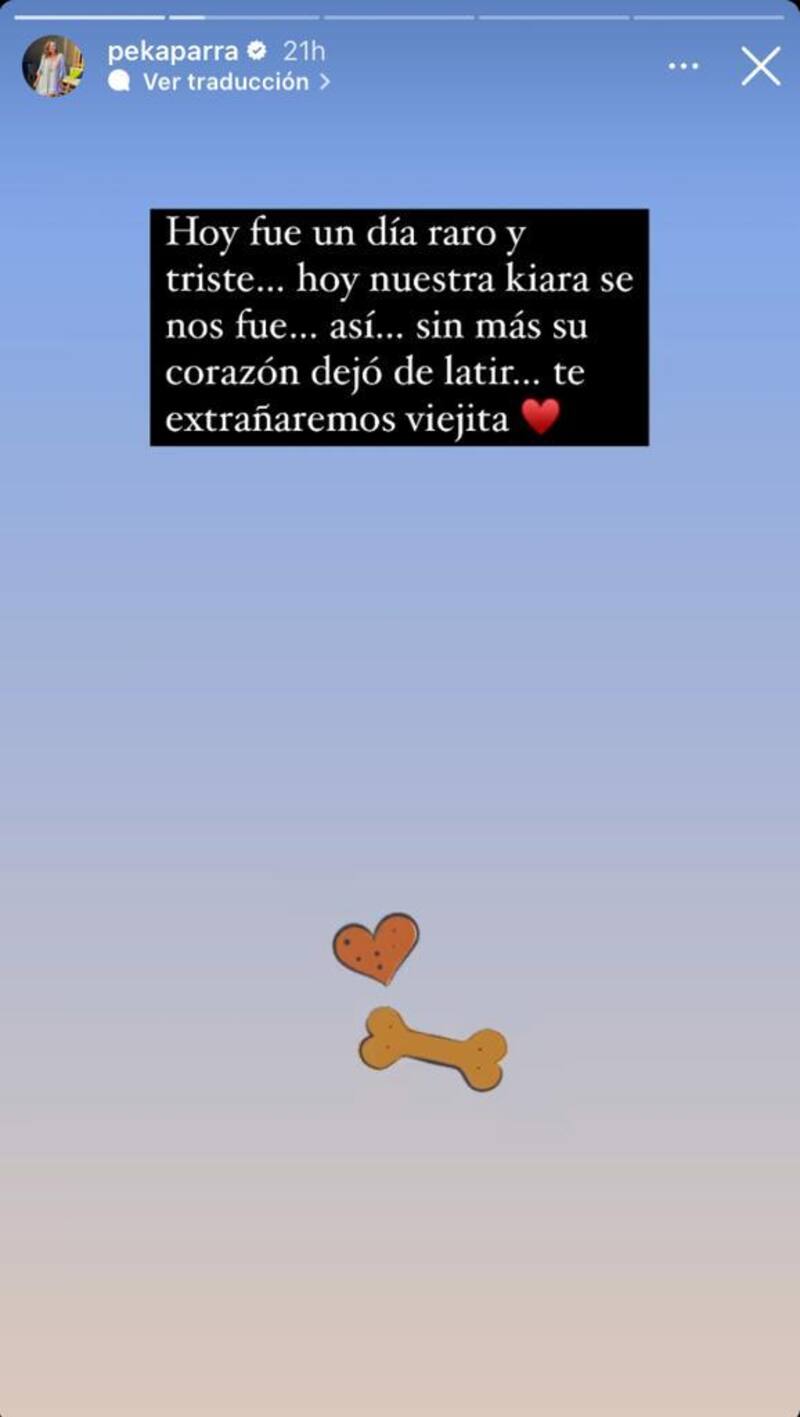Viewport: 800px width, 1417px height.
Task: Tap Ver traducción to translate the story
Action: pyautogui.click(x=225, y=82)
